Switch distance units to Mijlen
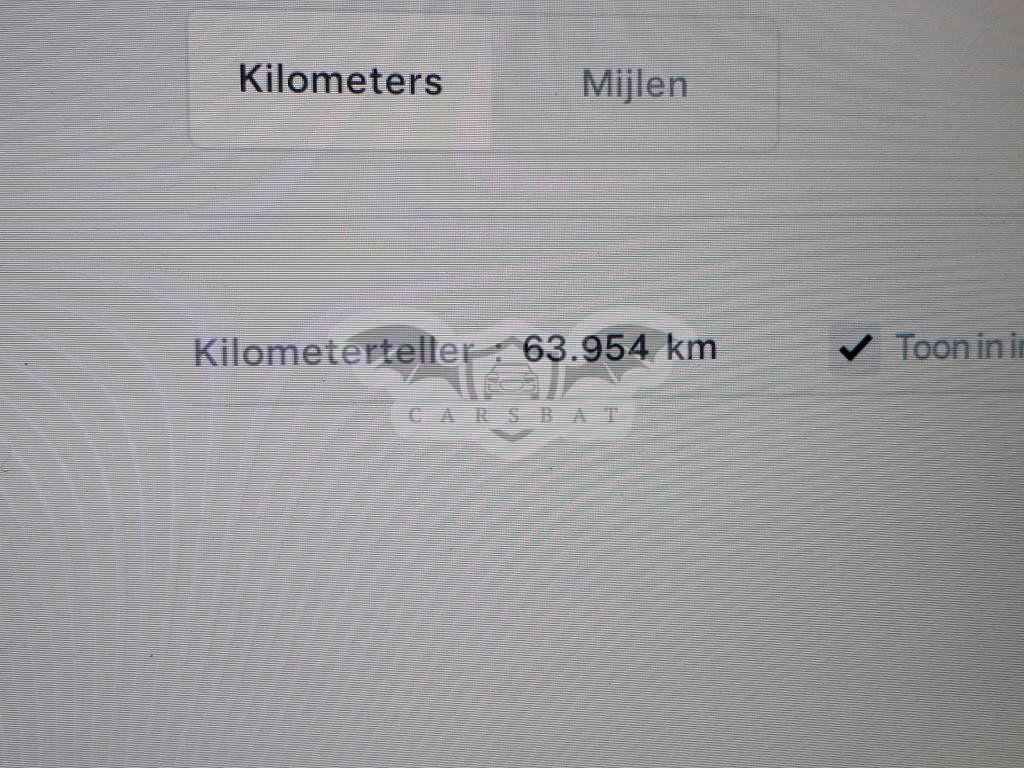Image resolution: width=1024 pixels, height=768 pixels. (x=634, y=84)
